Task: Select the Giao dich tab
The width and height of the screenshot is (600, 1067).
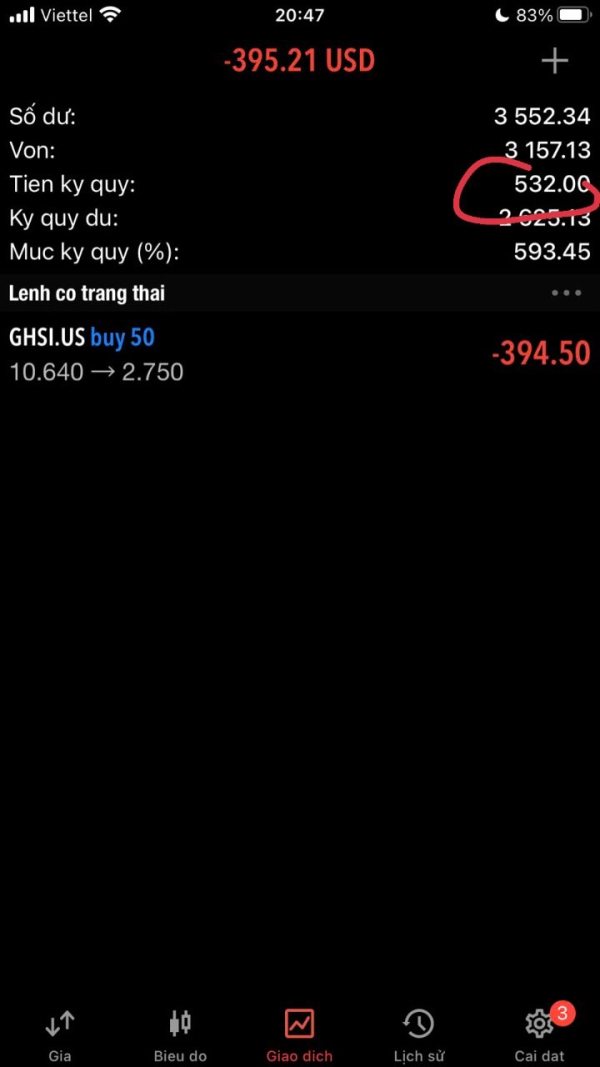Action: [x=299, y=1033]
